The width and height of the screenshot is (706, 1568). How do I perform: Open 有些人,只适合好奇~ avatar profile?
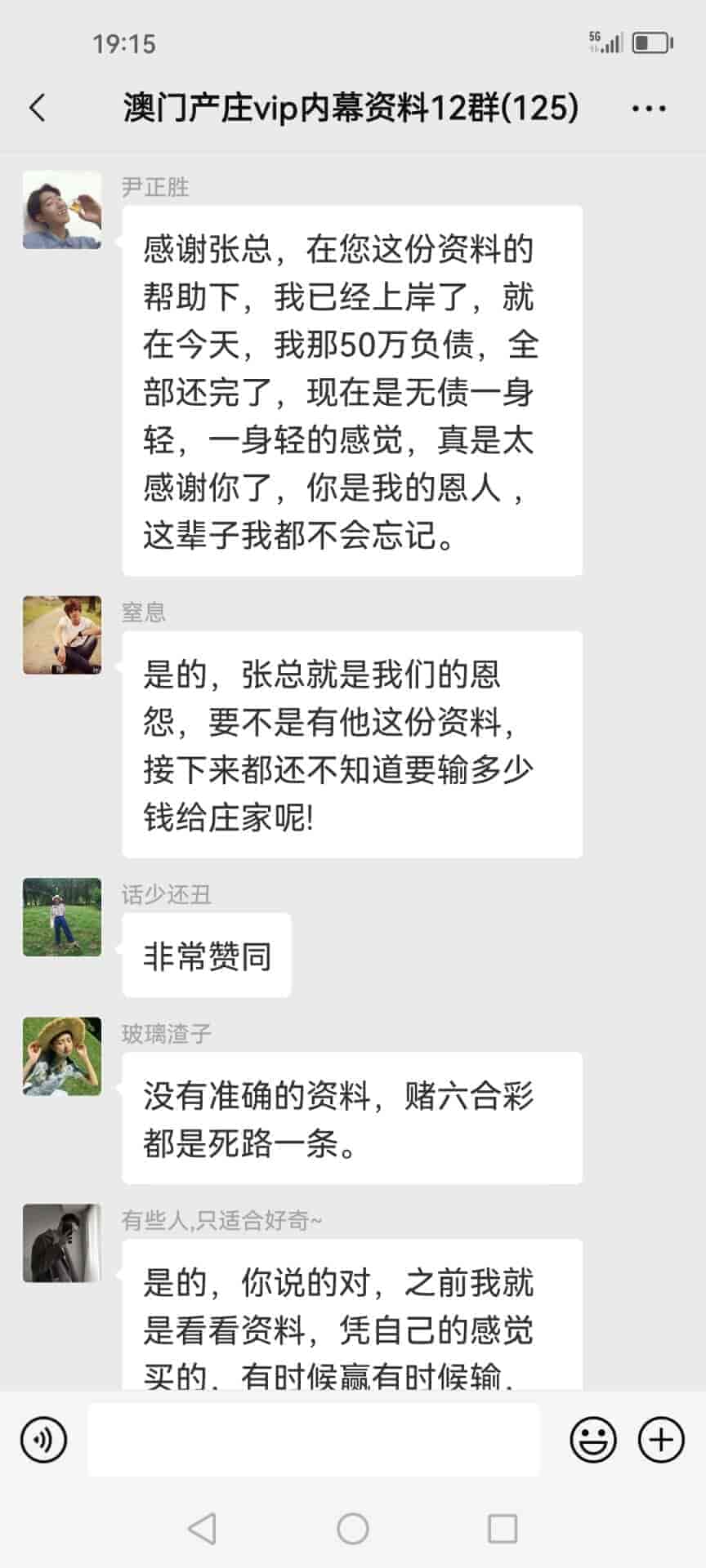[x=62, y=1242]
